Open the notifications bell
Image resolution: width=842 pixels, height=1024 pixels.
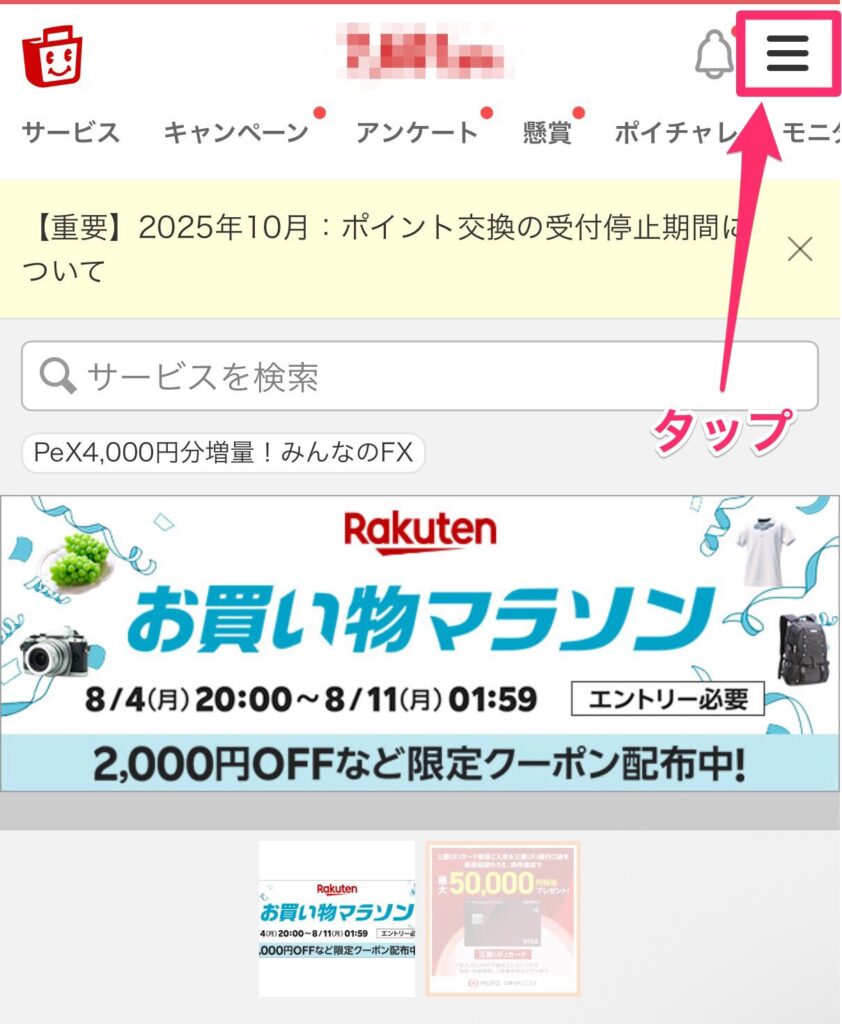click(x=713, y=54)
